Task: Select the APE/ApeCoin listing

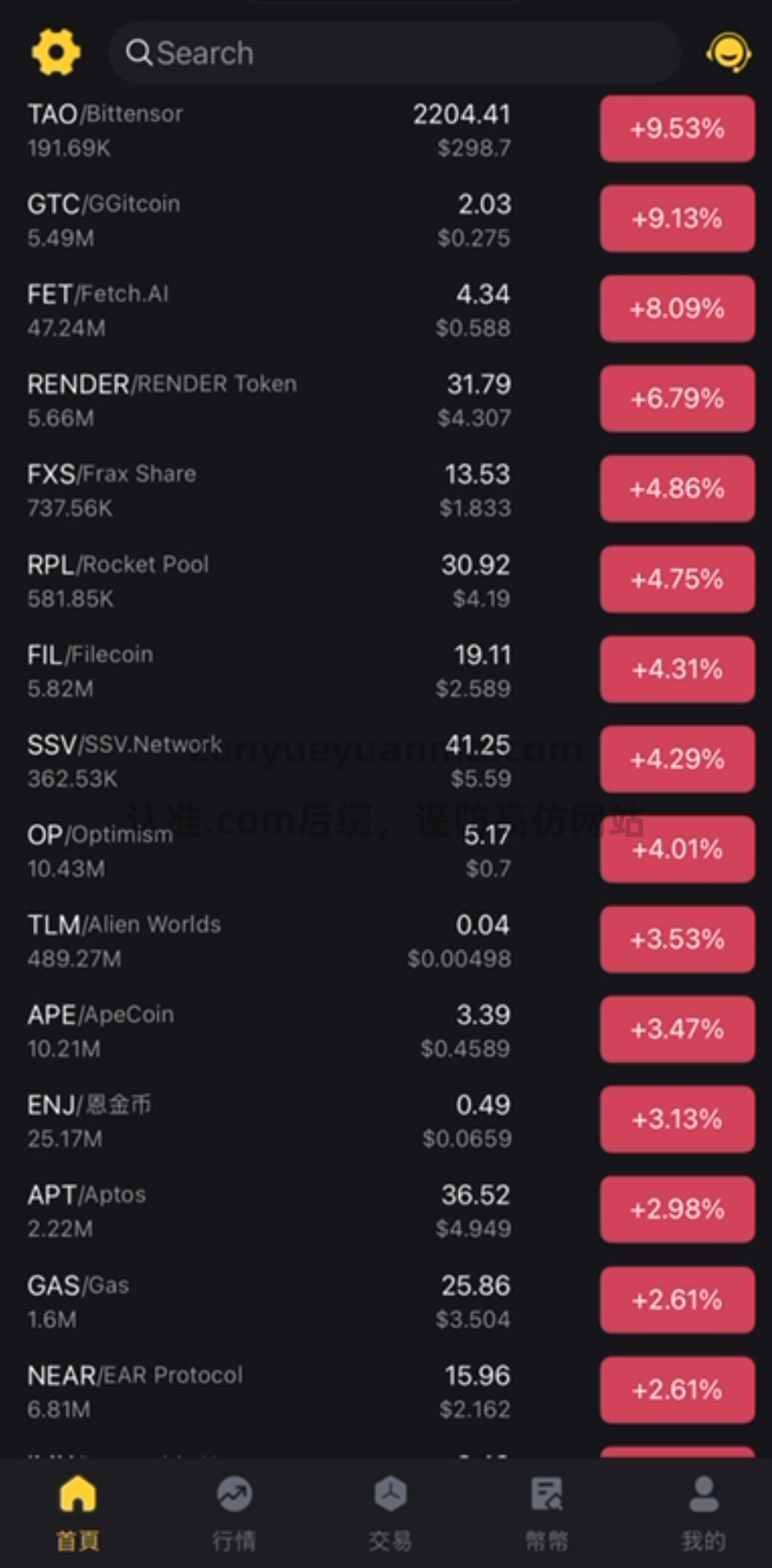Action: 386,1031
